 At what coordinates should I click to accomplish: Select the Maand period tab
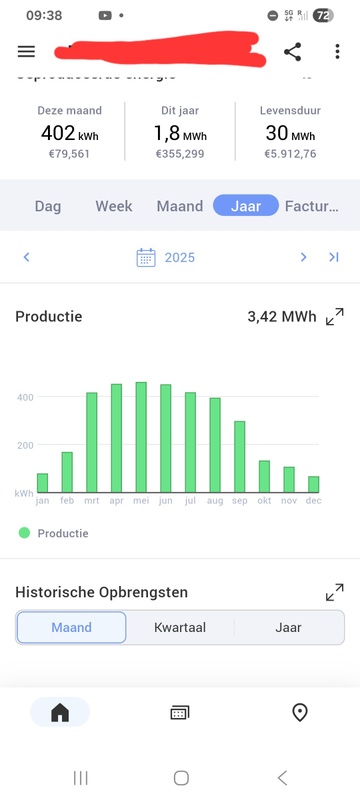click(x=179, y=206)
